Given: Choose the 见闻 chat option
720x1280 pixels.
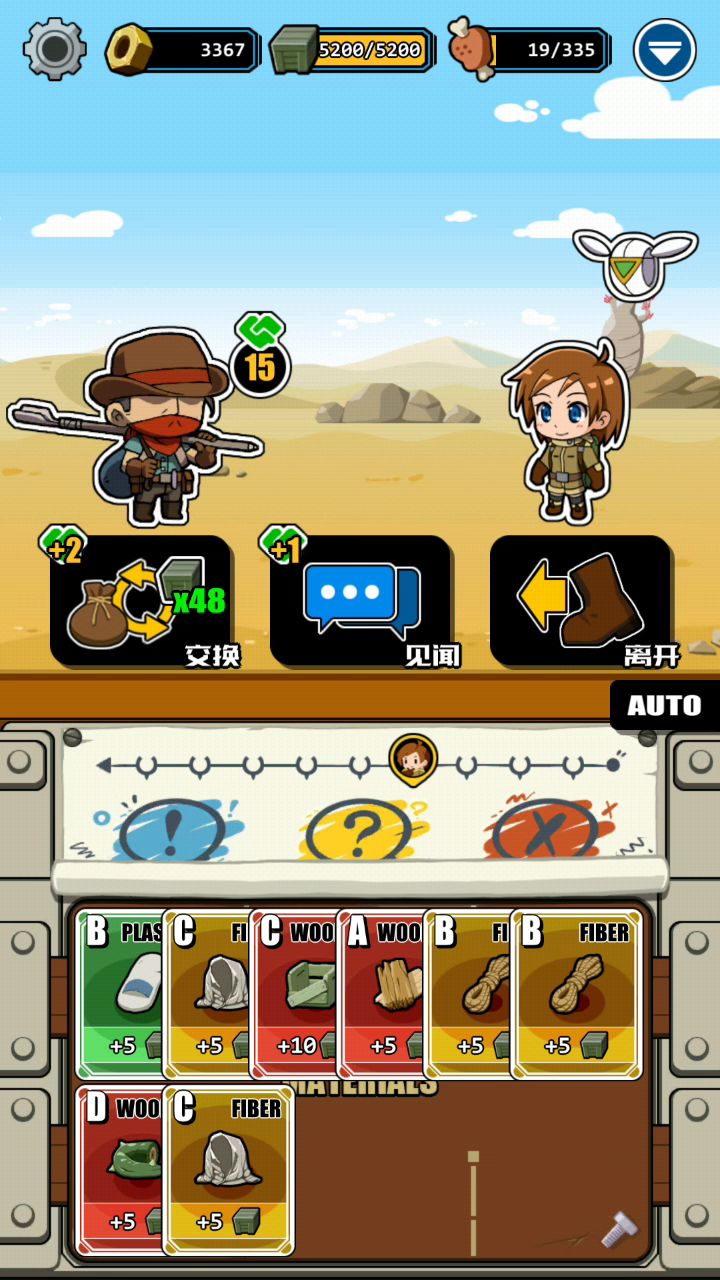Looking at the screenshot, I should click(x=360, y=602).
